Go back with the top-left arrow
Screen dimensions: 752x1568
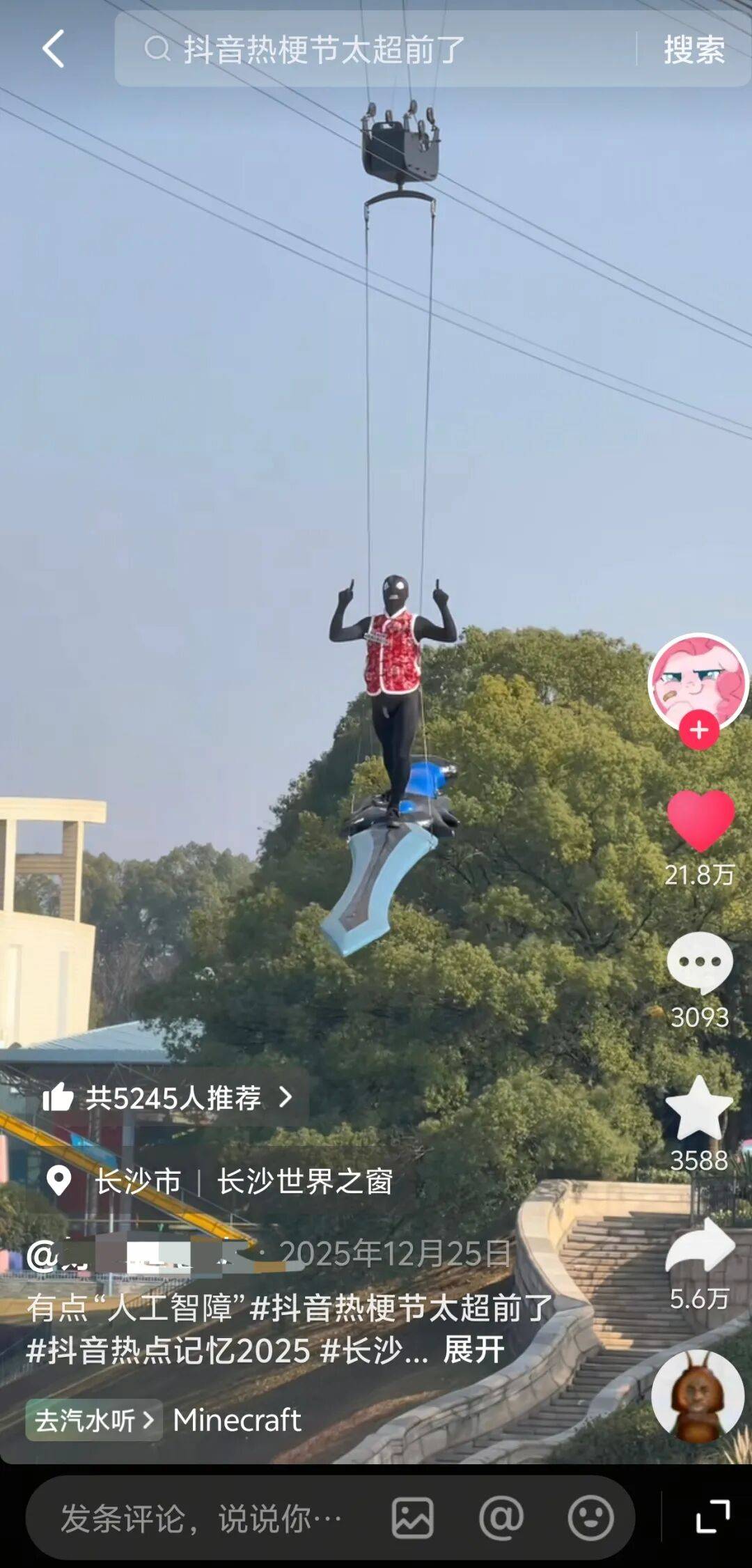point(54,49)
